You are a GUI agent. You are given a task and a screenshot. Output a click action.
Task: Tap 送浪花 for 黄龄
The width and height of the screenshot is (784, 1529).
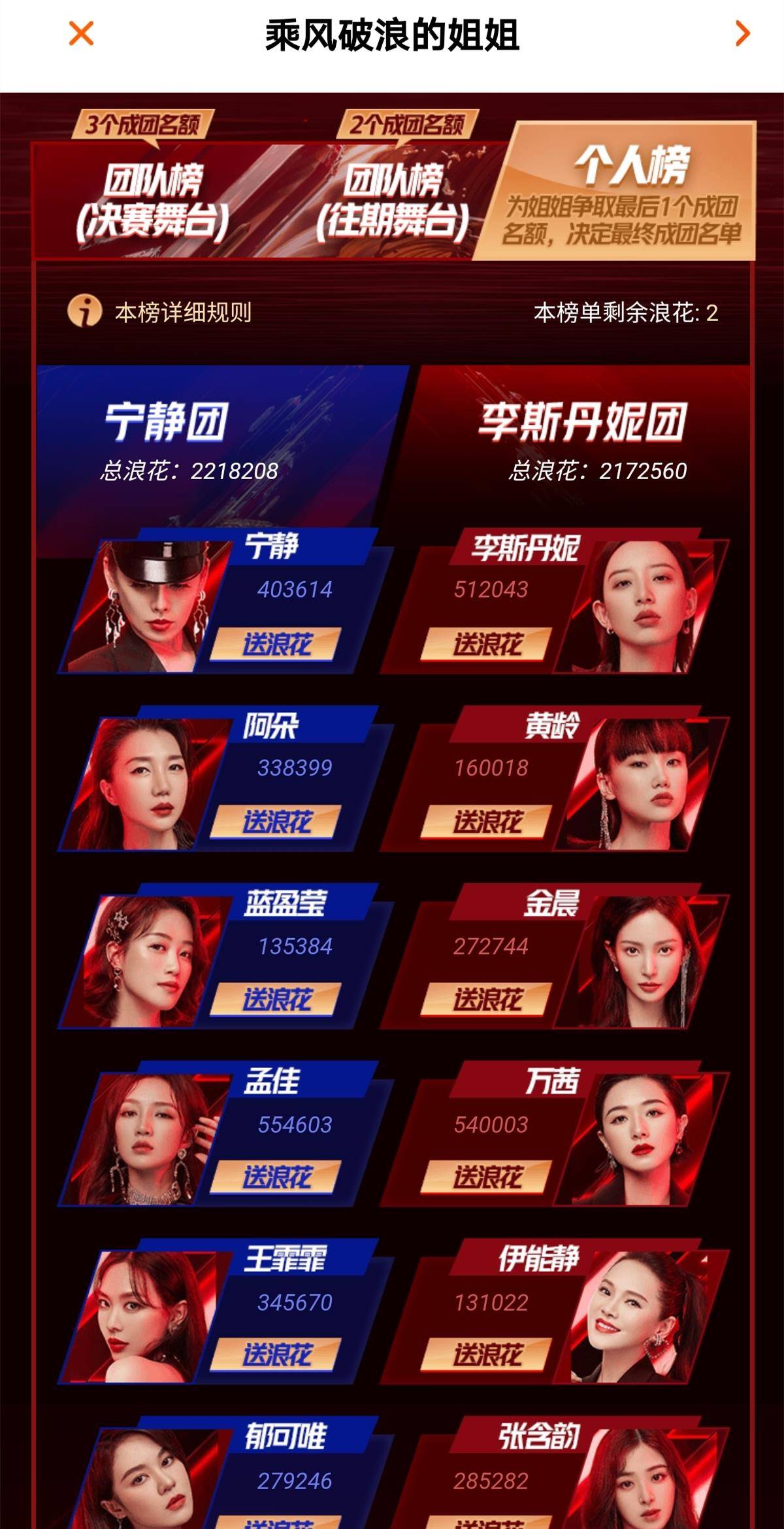486,822
